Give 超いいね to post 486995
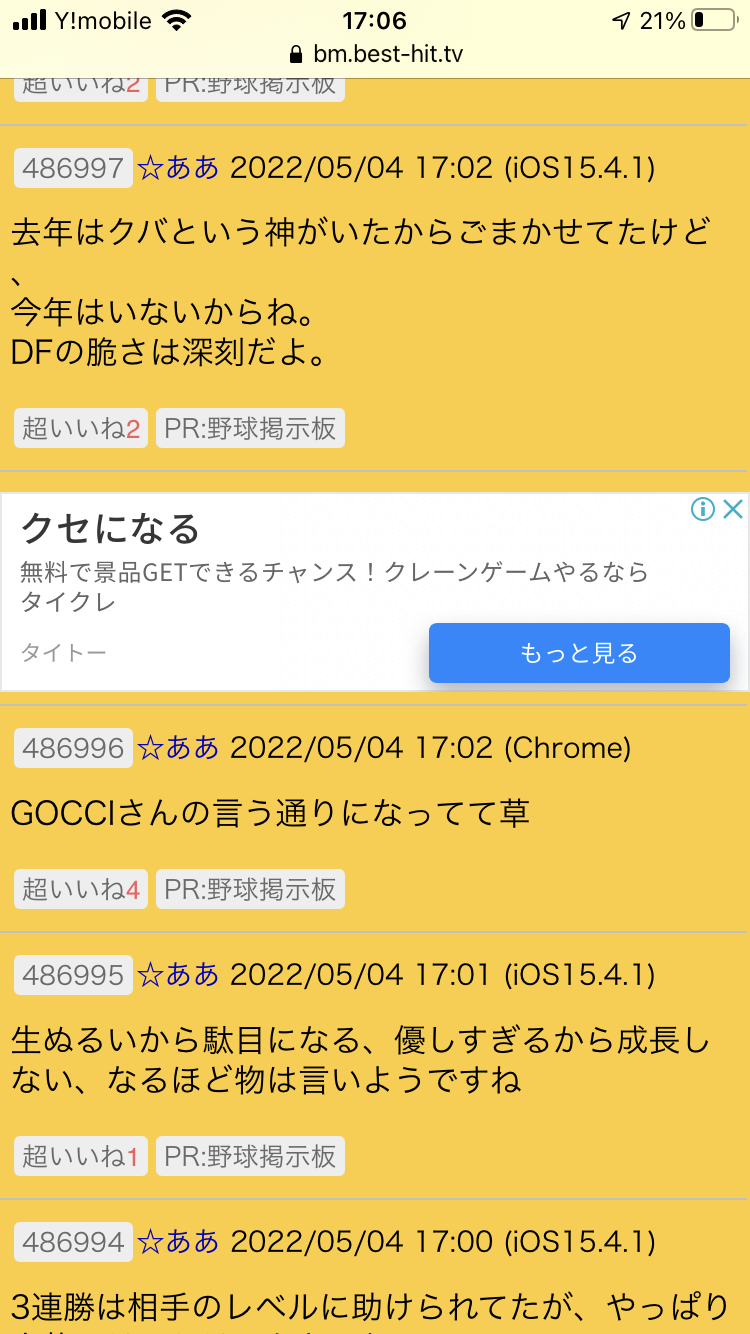The width and height of the screenshot is (750, 1334). 81,1156
